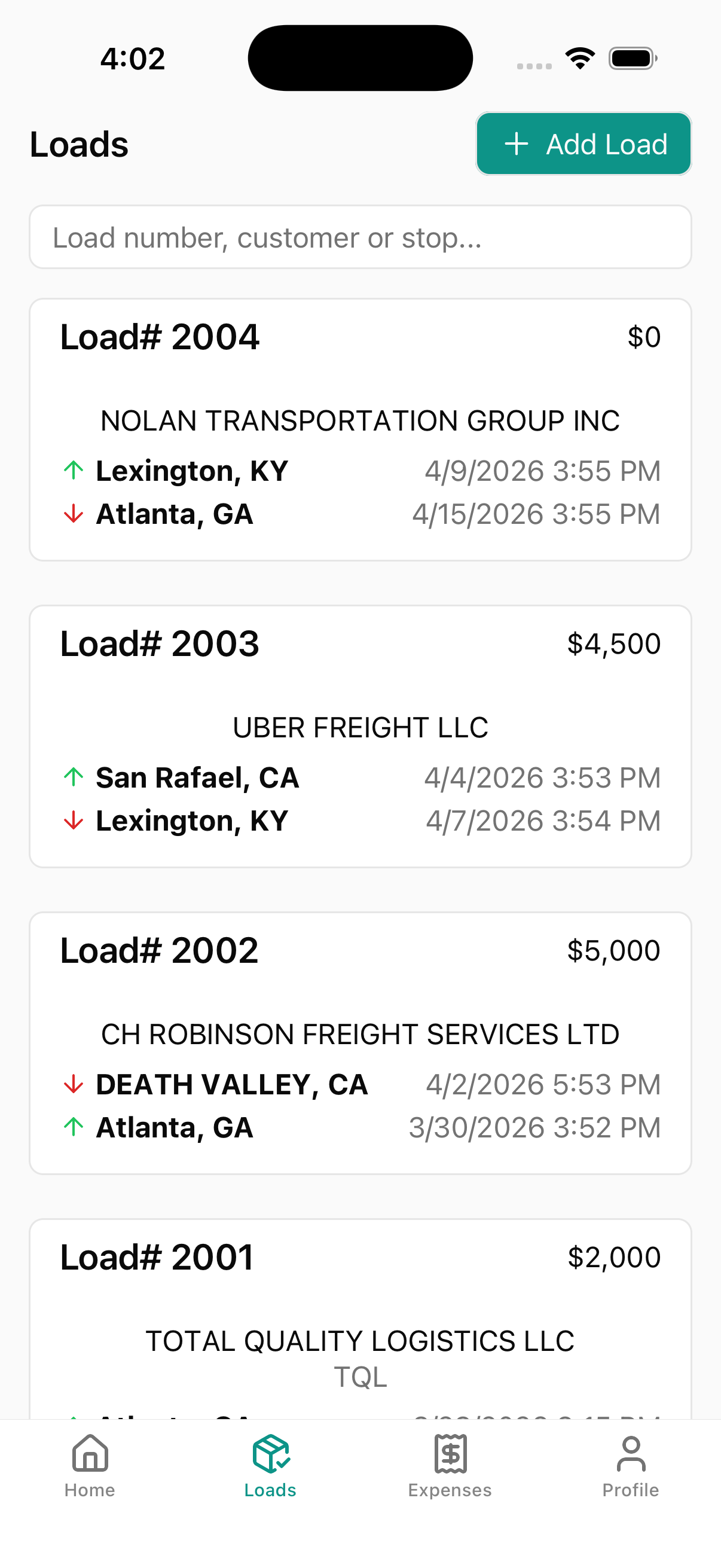Click the red drop-off arrow on Load# 2002
Screen dimensions: 721x1568
[x=73, y=1084]
